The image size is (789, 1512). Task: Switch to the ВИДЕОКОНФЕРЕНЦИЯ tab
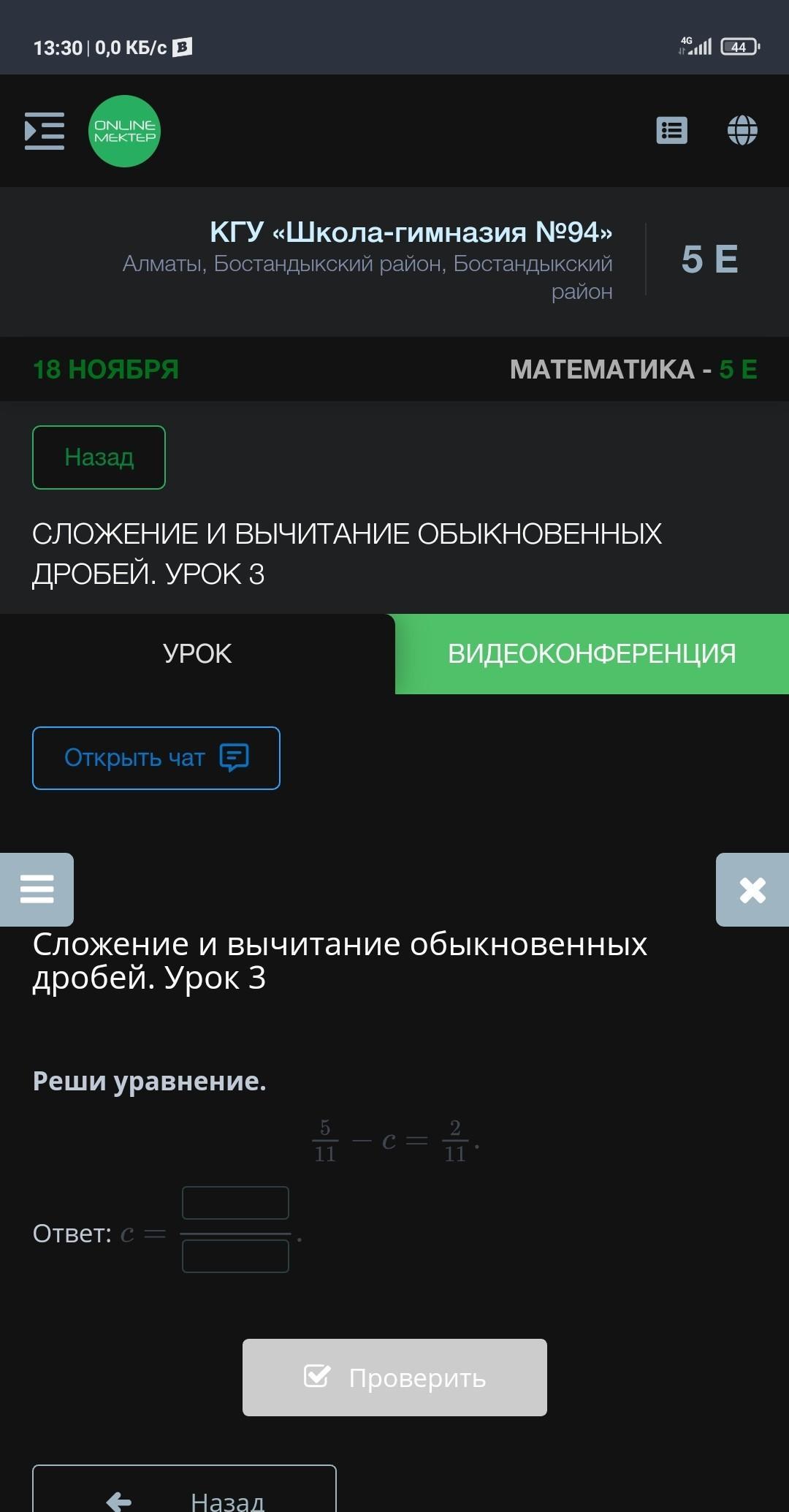592,654
